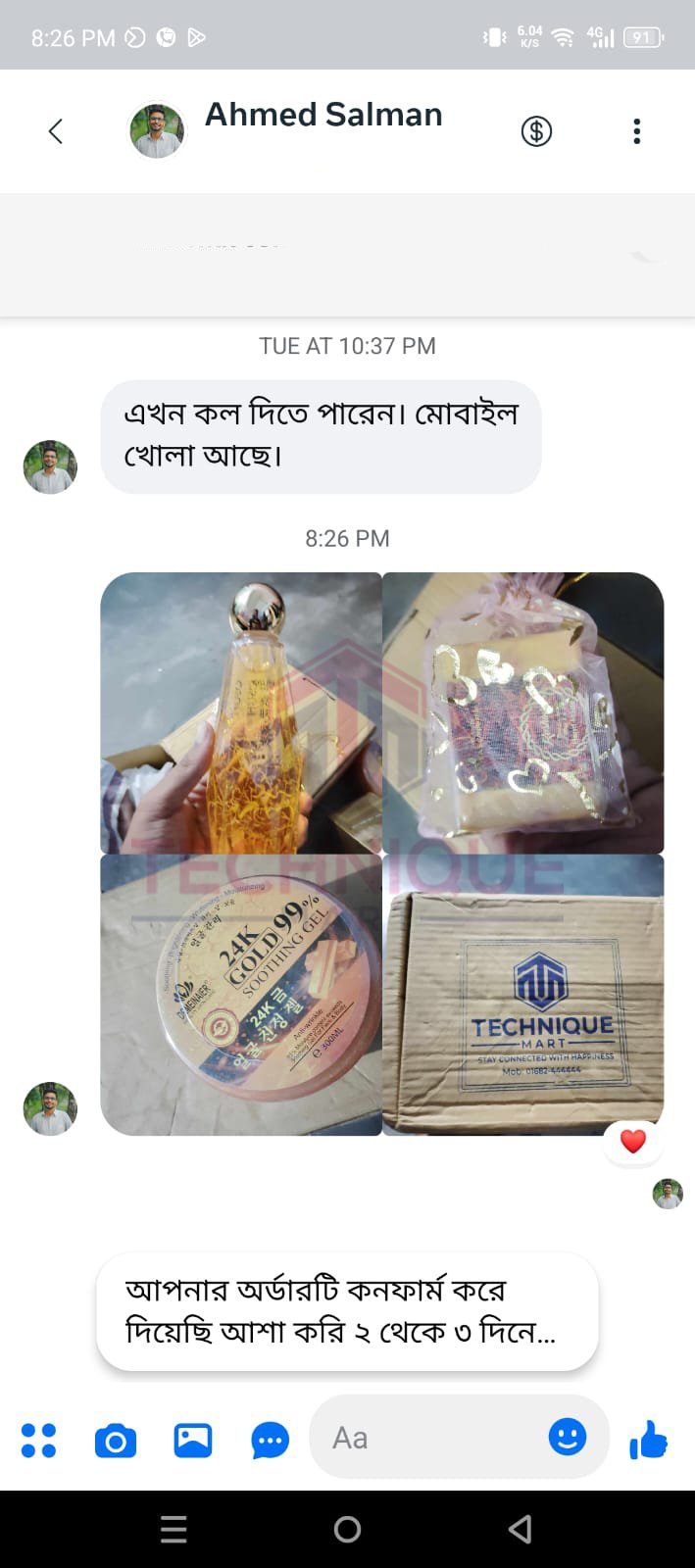
Task: Go back from Ahmed Salman chat
Action: coord(56,131)
